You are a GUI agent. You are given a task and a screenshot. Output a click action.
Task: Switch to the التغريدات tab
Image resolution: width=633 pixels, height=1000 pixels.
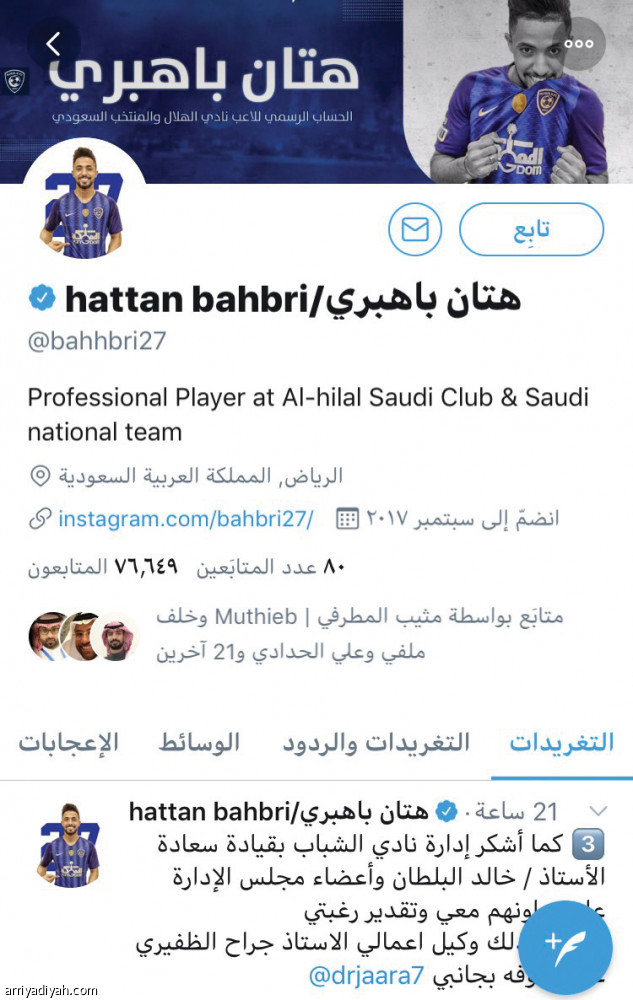[x=560, y=742]
